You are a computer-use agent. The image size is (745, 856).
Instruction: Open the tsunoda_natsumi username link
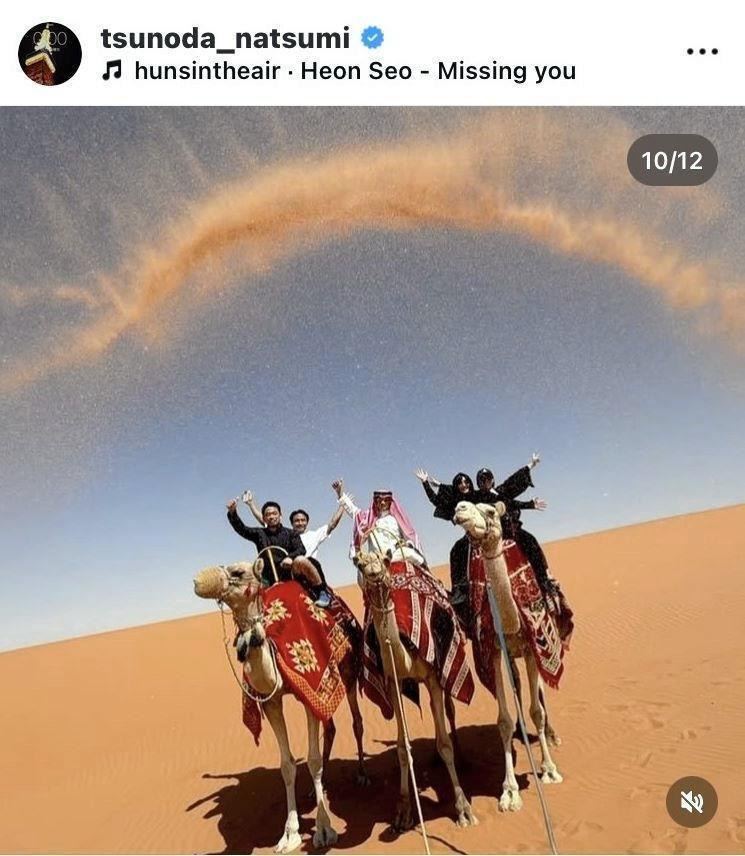pos(225,38)
